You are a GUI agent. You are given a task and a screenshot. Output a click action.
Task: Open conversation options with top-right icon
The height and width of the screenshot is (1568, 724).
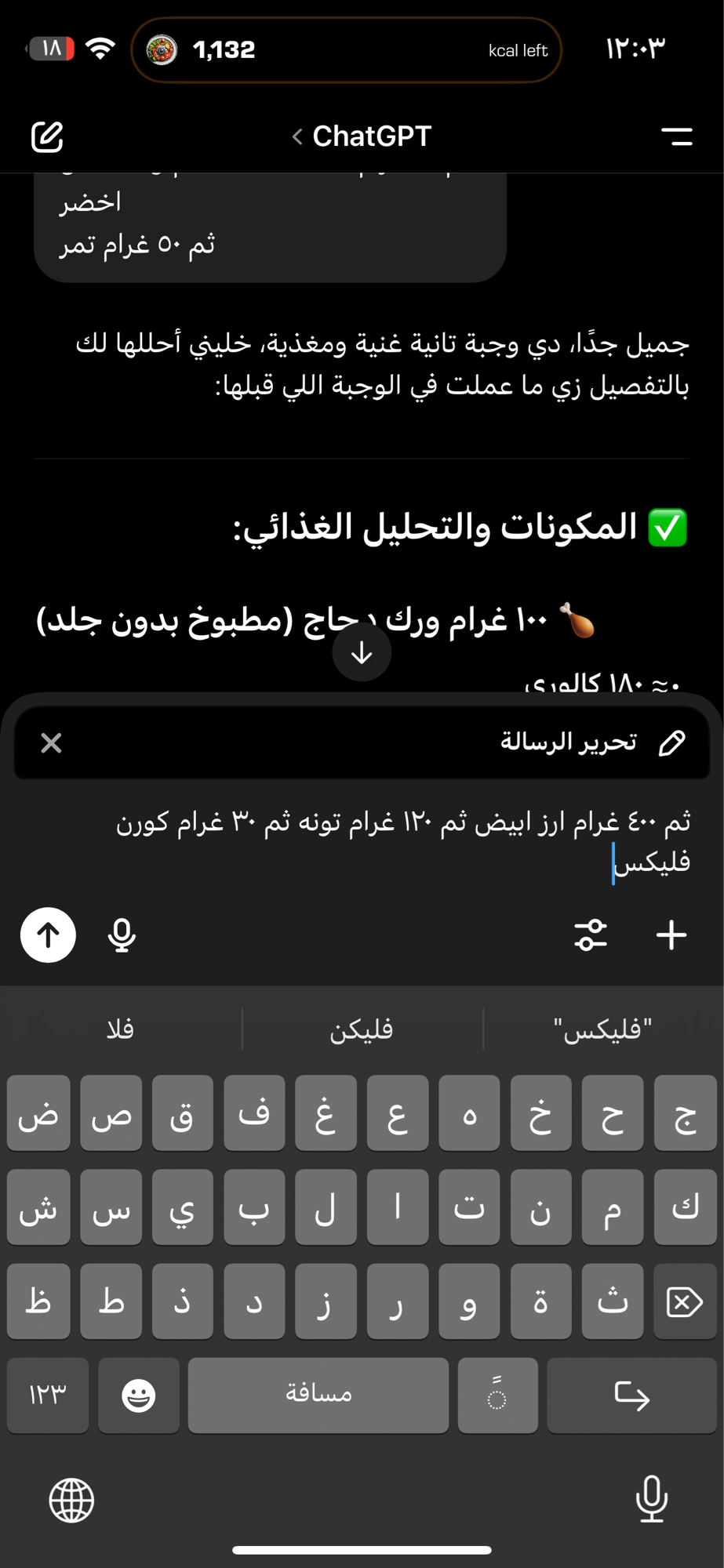[676, 136]
